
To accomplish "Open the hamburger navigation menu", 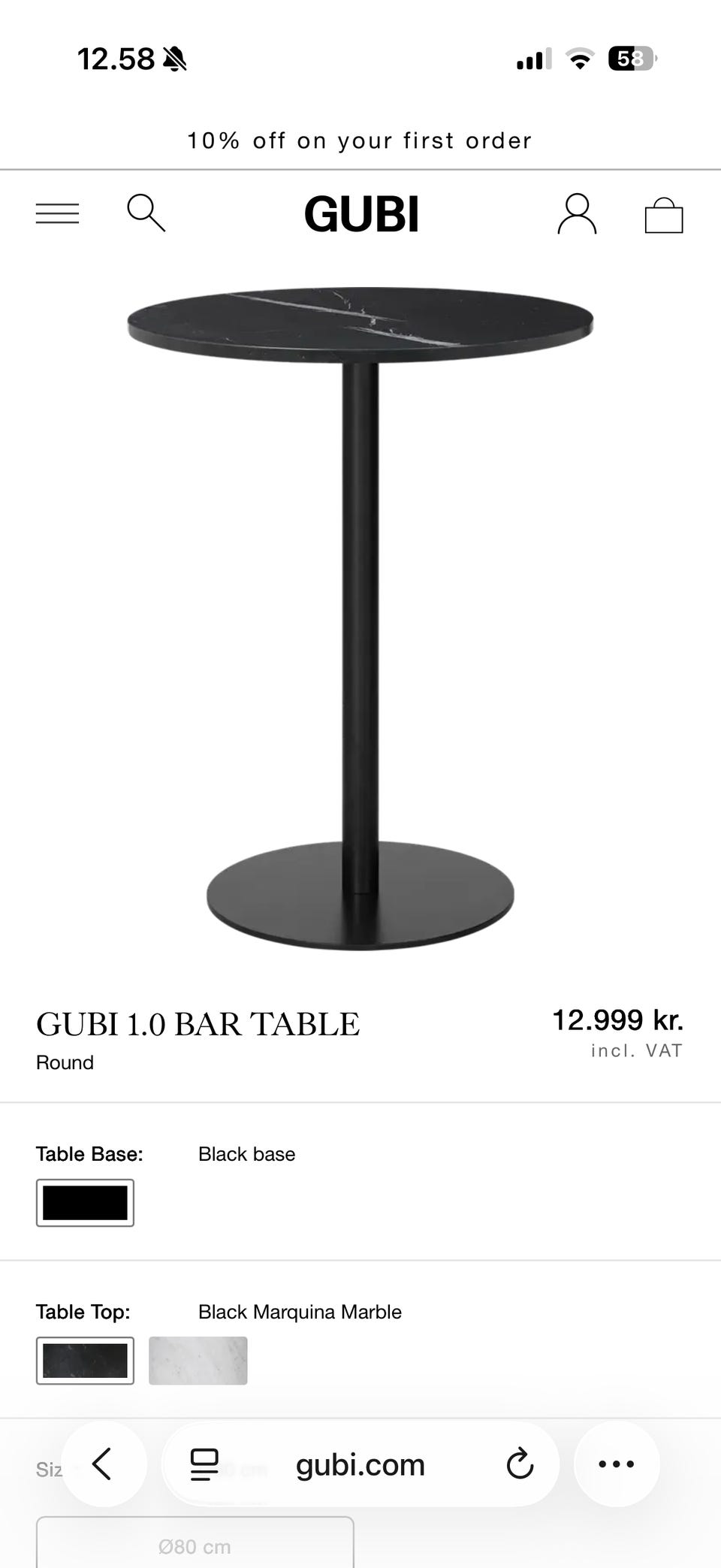I will 57,213.
